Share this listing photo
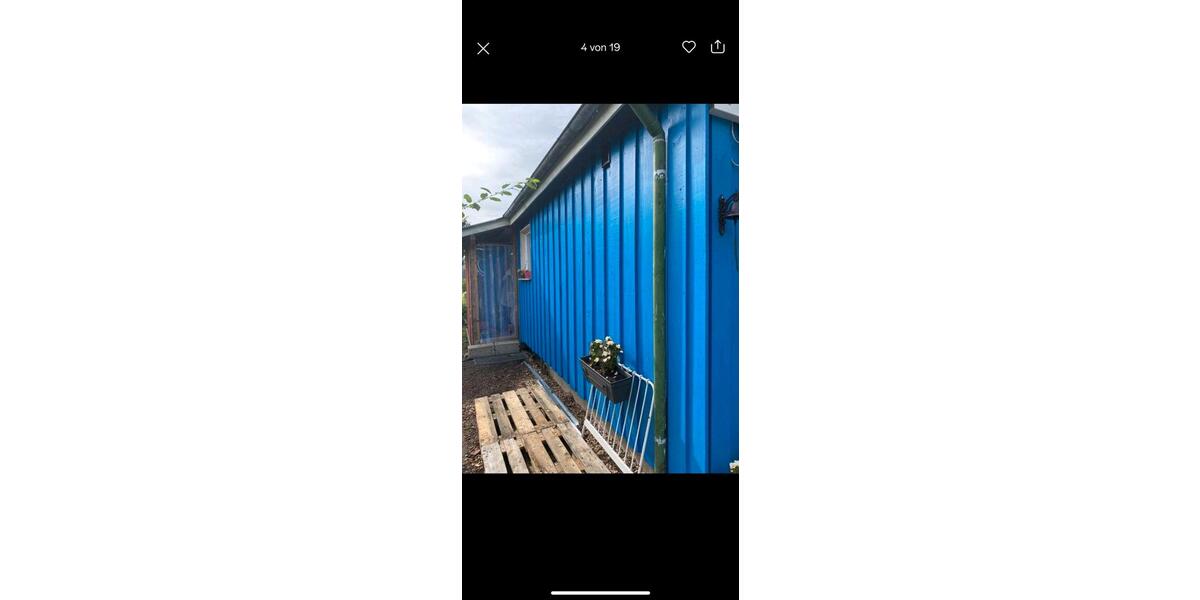This screenshot has height=600, width=1200. 718,47
